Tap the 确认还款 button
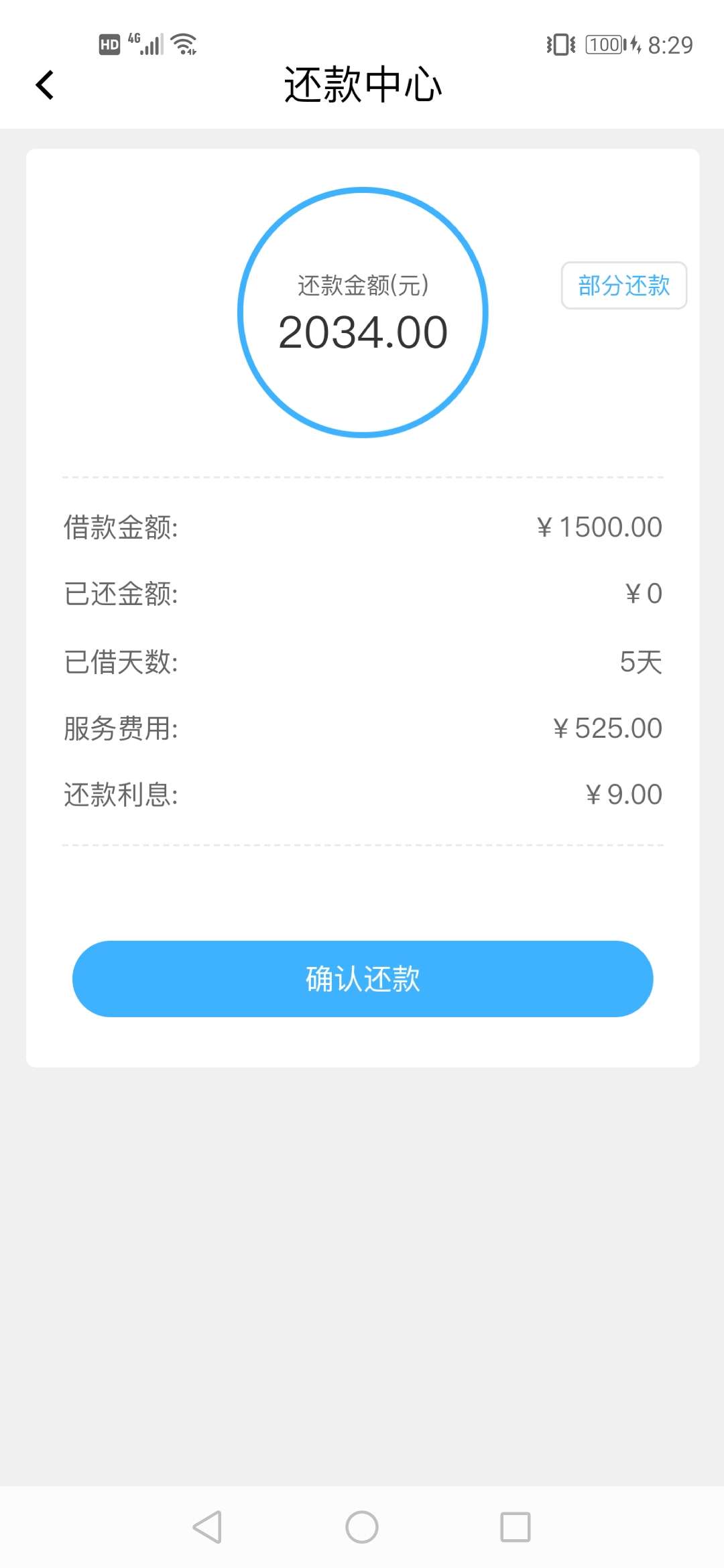 pyautogui.click(x=363, y=979)
